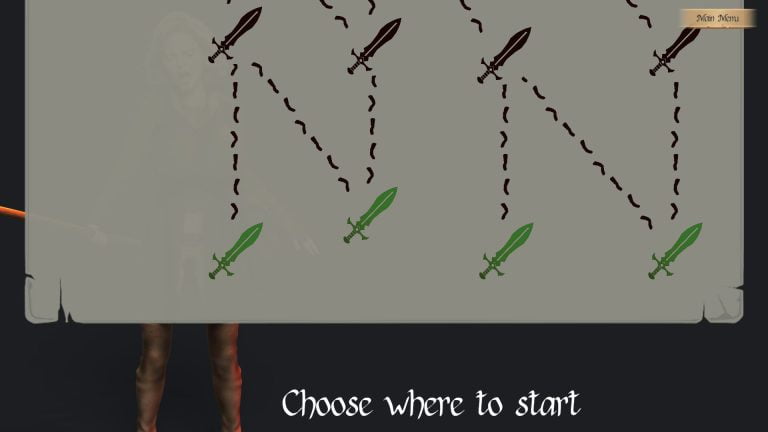Pick the third green sword from the left
The width and height of the screenshot is (768, 432).
tap(506, 250)
